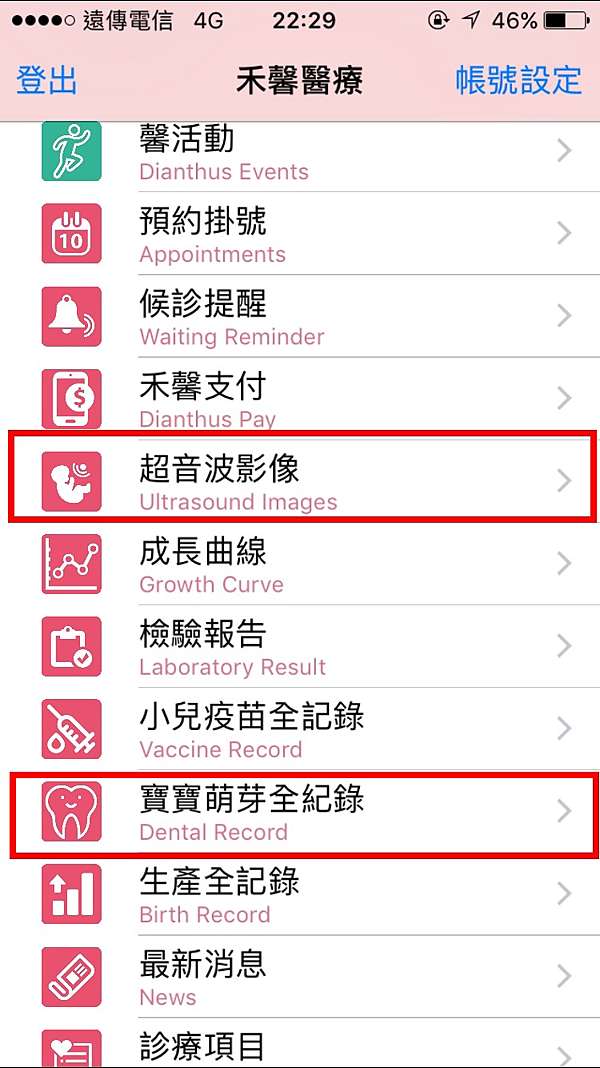600x1068 pixels.
Task: Open 候診提醒 Waiting Reminder
Action: click(x=300, y=316)
